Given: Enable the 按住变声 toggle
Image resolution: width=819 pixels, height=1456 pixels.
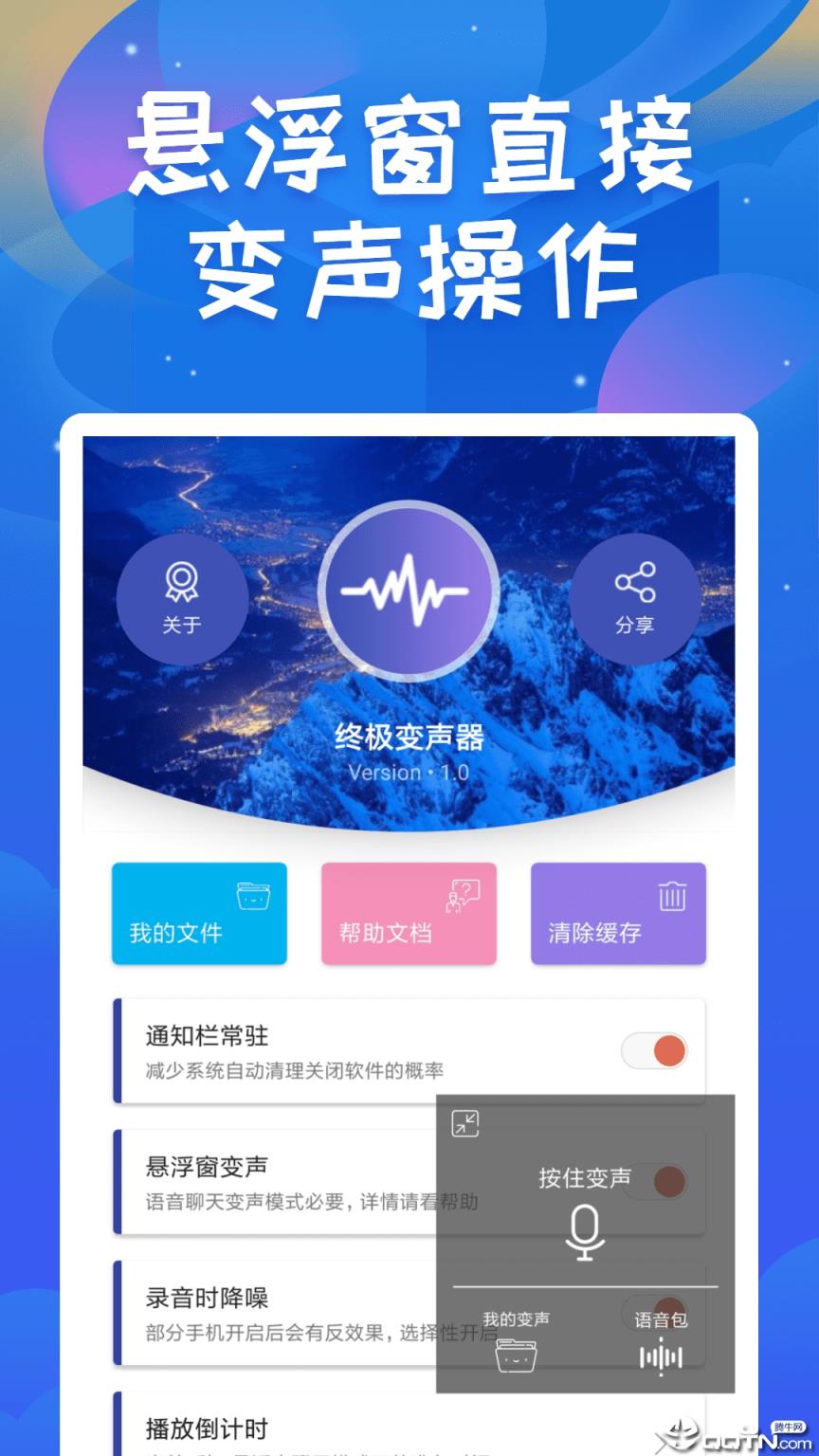Looking at the screenshot, I should [x=670, y=1179].
